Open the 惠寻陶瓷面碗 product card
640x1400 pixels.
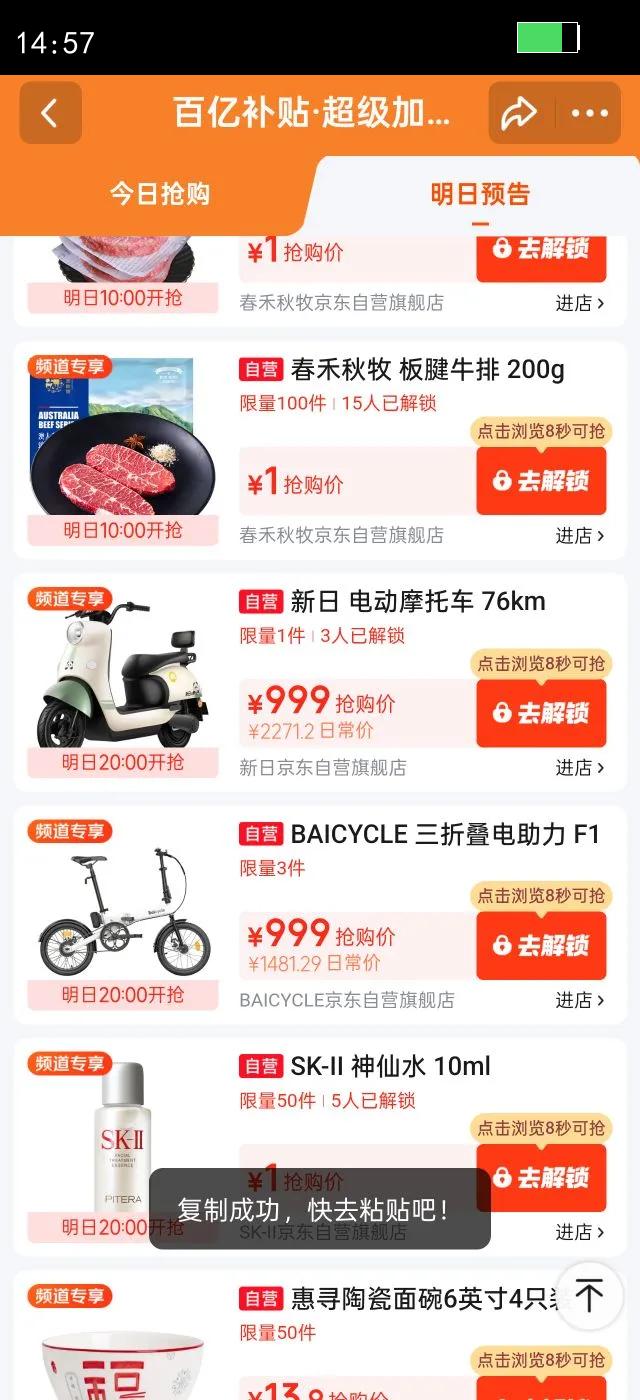420,1299
